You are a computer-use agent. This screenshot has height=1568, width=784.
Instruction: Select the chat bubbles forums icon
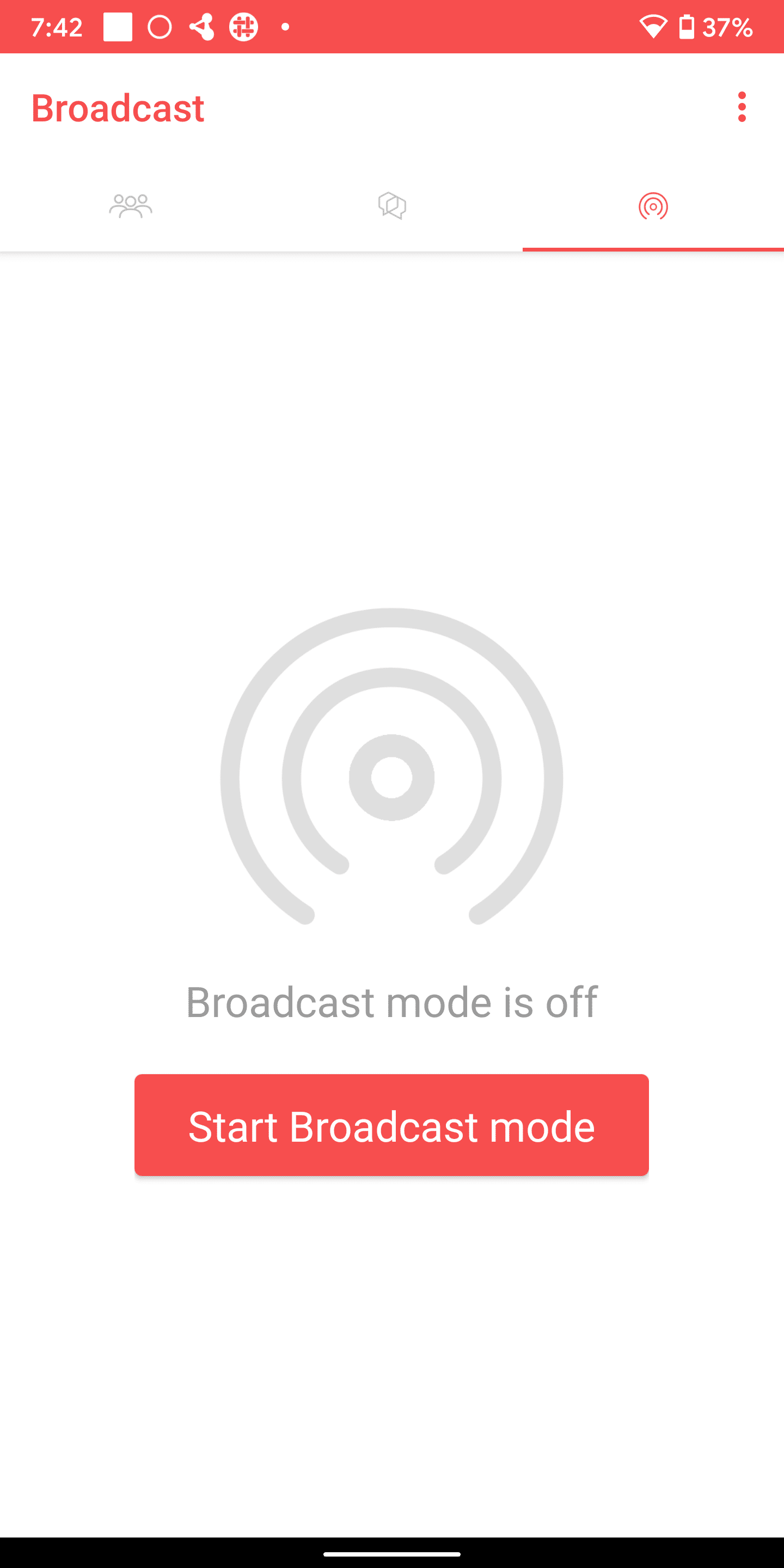pos(392,206)
